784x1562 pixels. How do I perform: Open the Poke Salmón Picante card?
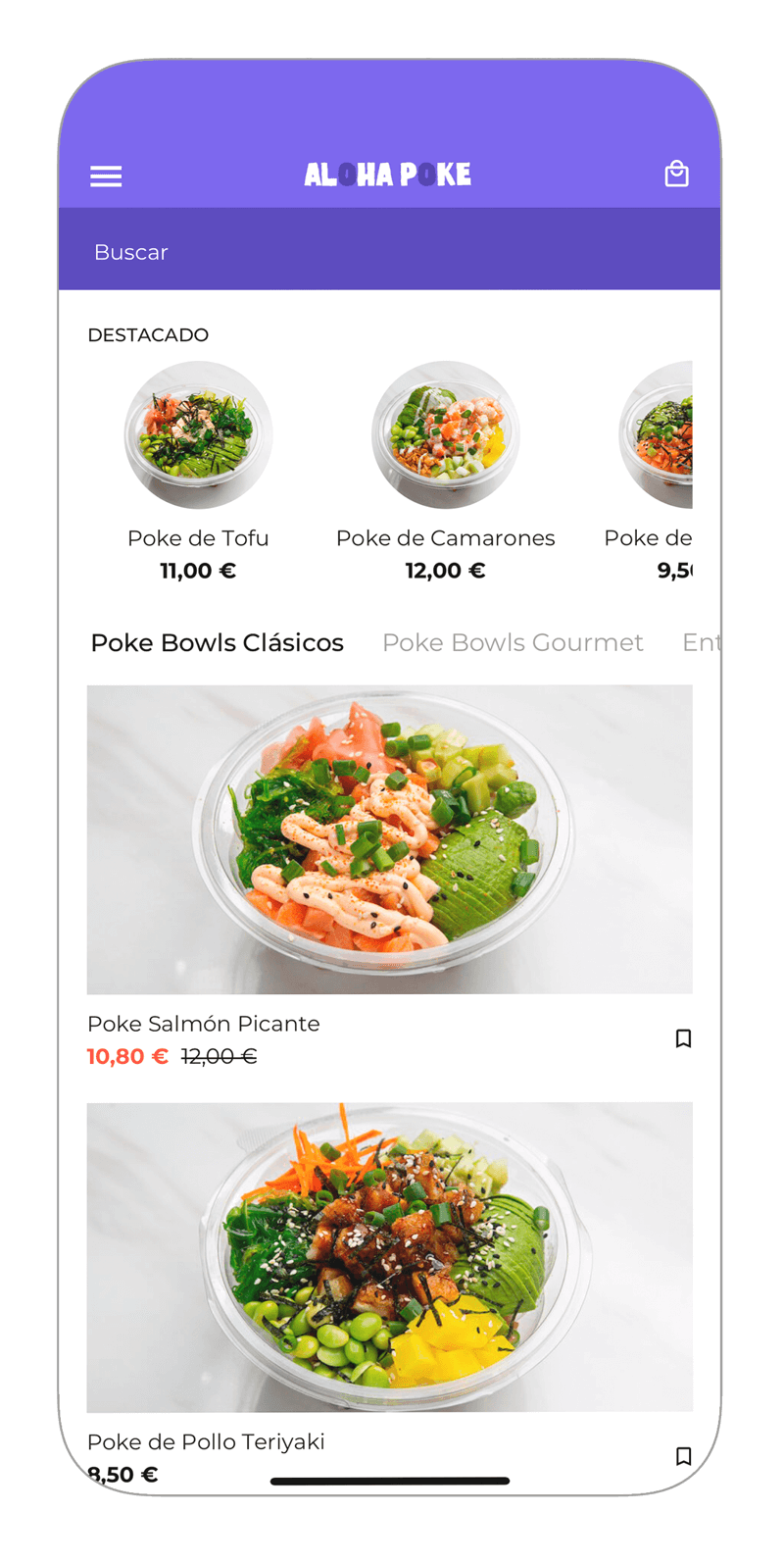point(389,839)
